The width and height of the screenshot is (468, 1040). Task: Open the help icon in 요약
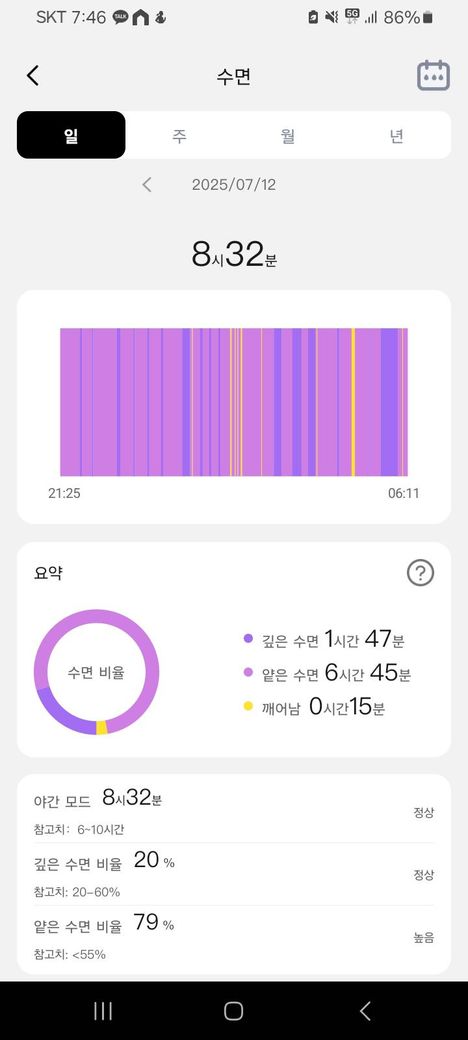pyautogui.click(x=420, y=572)
